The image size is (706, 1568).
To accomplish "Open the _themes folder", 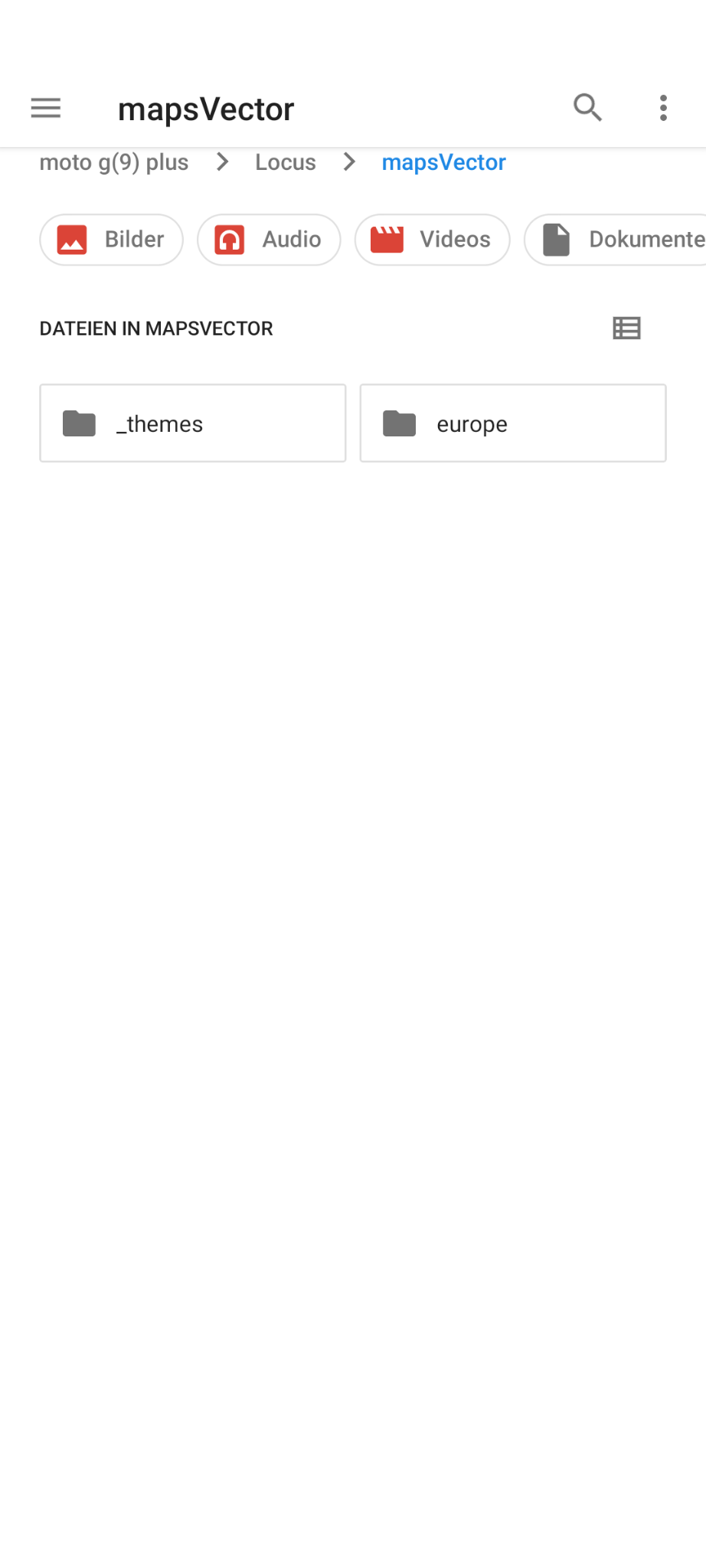I will coord(193,423).
